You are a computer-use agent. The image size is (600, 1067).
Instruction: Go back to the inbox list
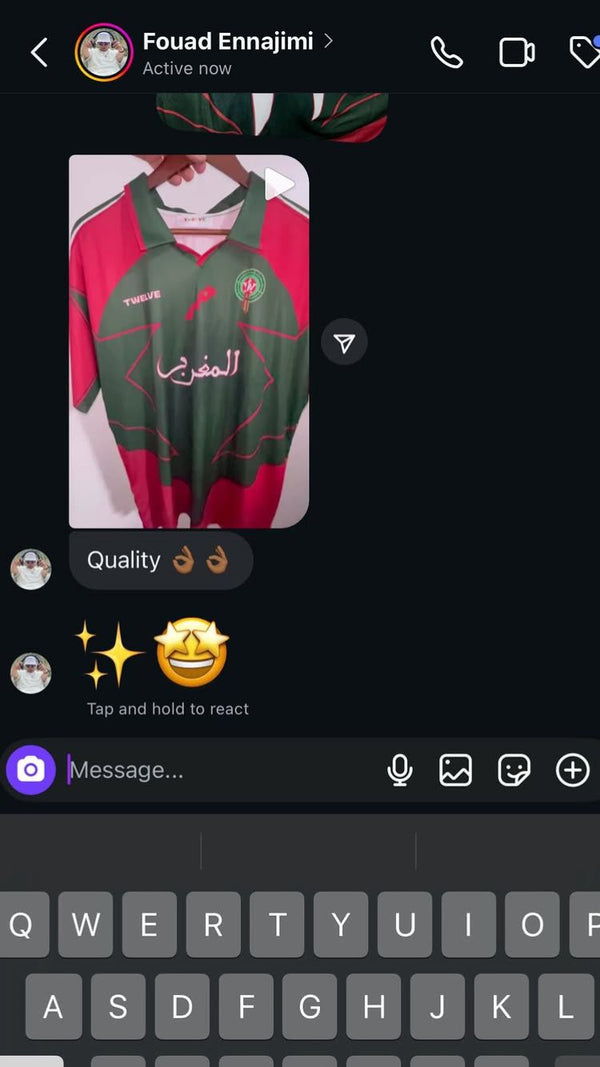pyautogui.click(x=39, y=52)
